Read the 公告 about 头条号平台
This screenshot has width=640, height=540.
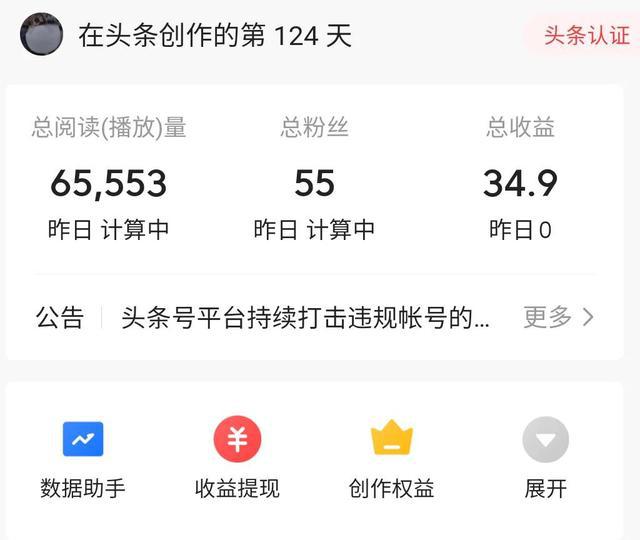click(x=305, y=318)
